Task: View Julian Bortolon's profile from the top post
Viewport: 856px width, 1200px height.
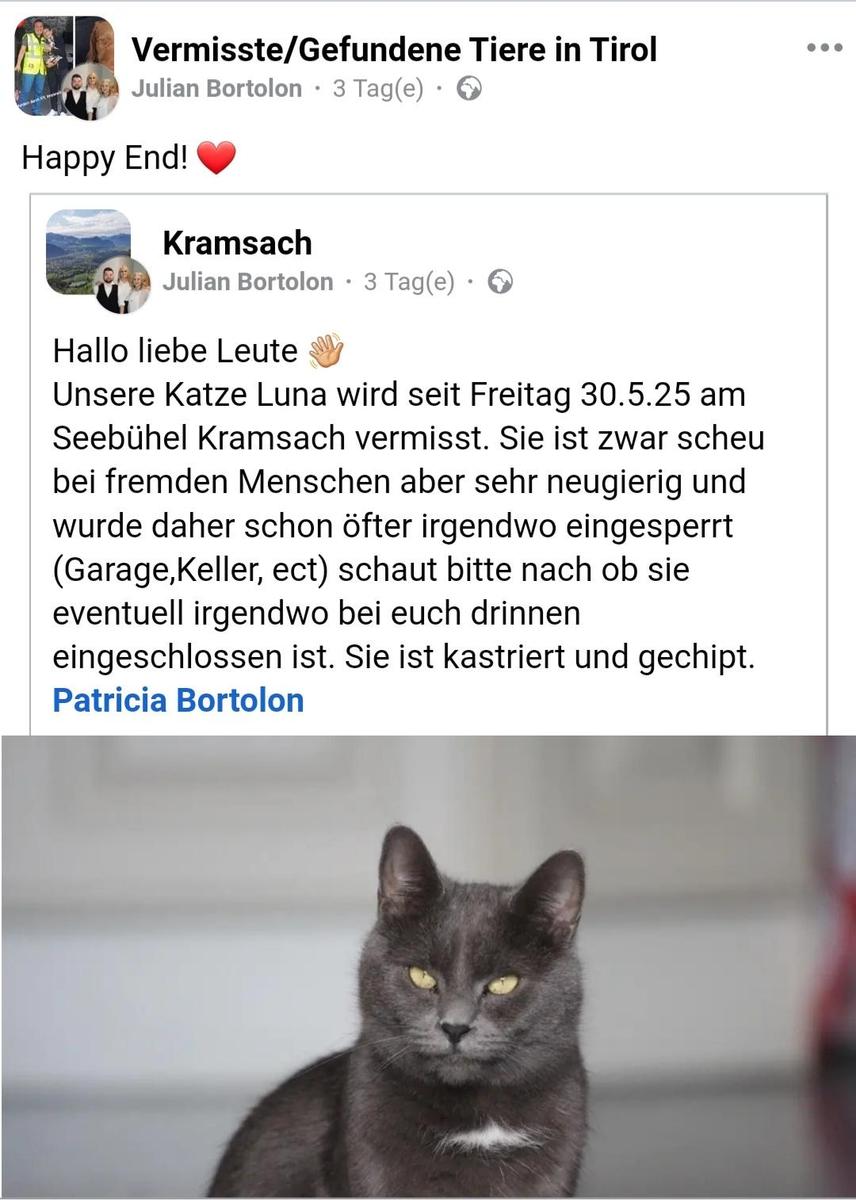Action: click(x=216, y=89)
